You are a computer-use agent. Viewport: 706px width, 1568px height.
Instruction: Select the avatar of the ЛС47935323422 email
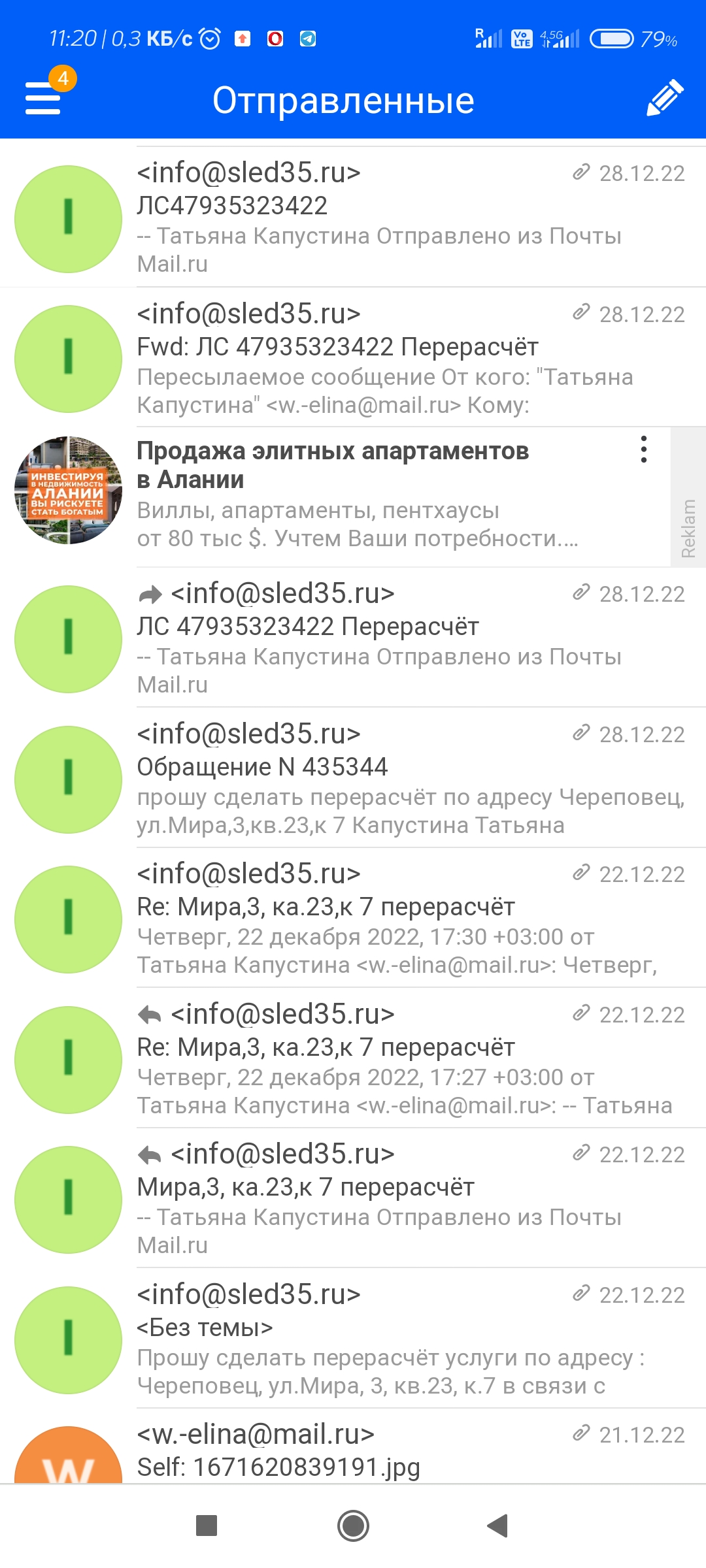(x=68, y=219)
